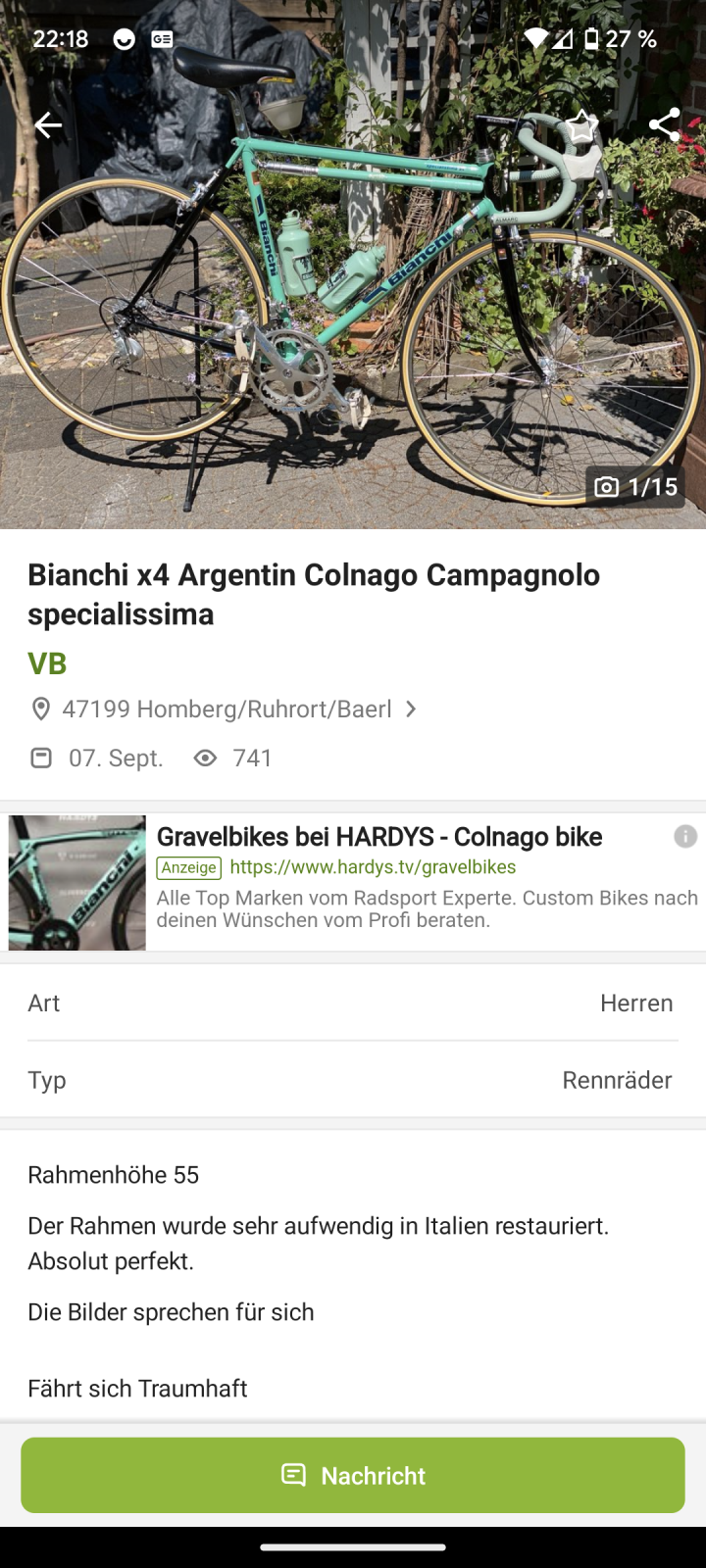
Task: Add this listing to favorites with the star
Action: [x=580, y=125]
